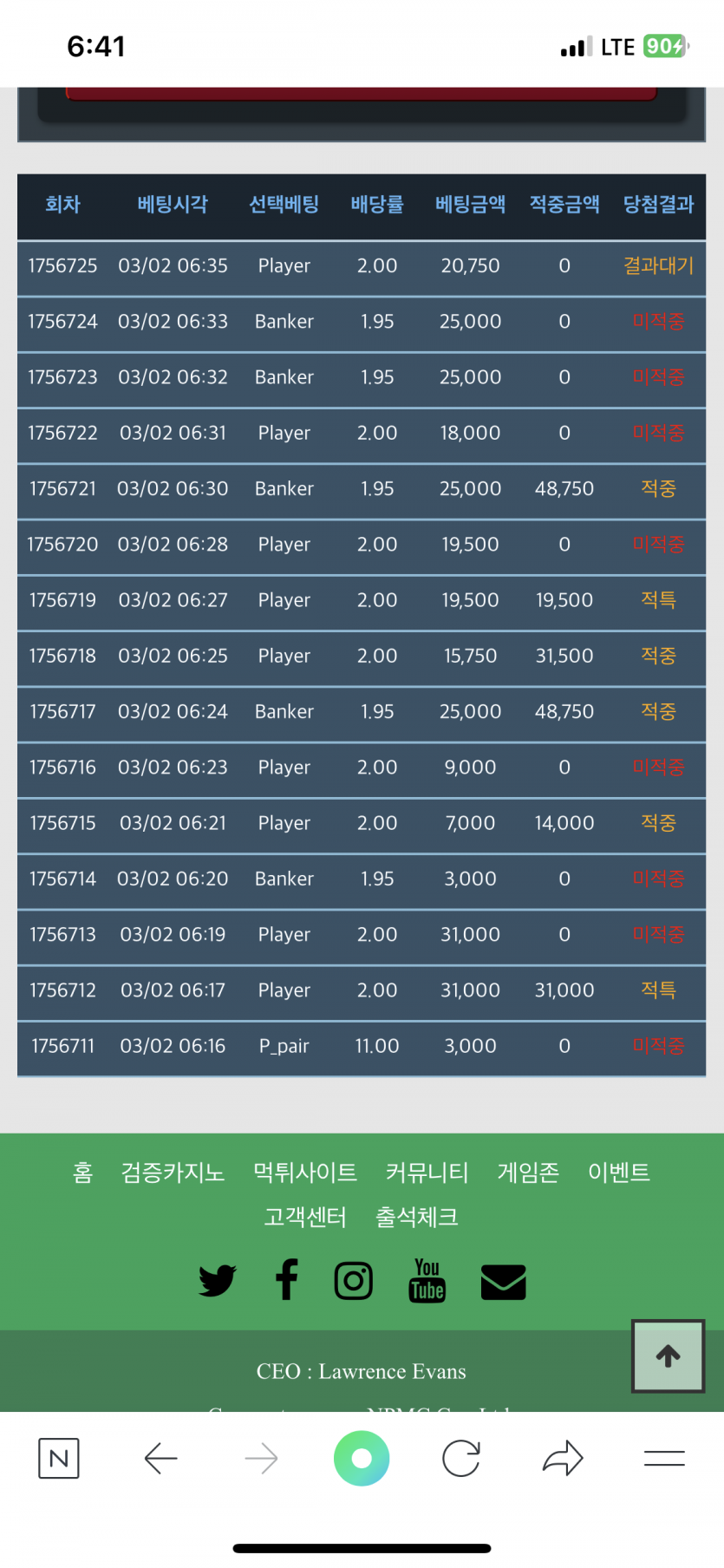Open the Twitter social icon
724x1568 pixels.
tap(217, 1281)
